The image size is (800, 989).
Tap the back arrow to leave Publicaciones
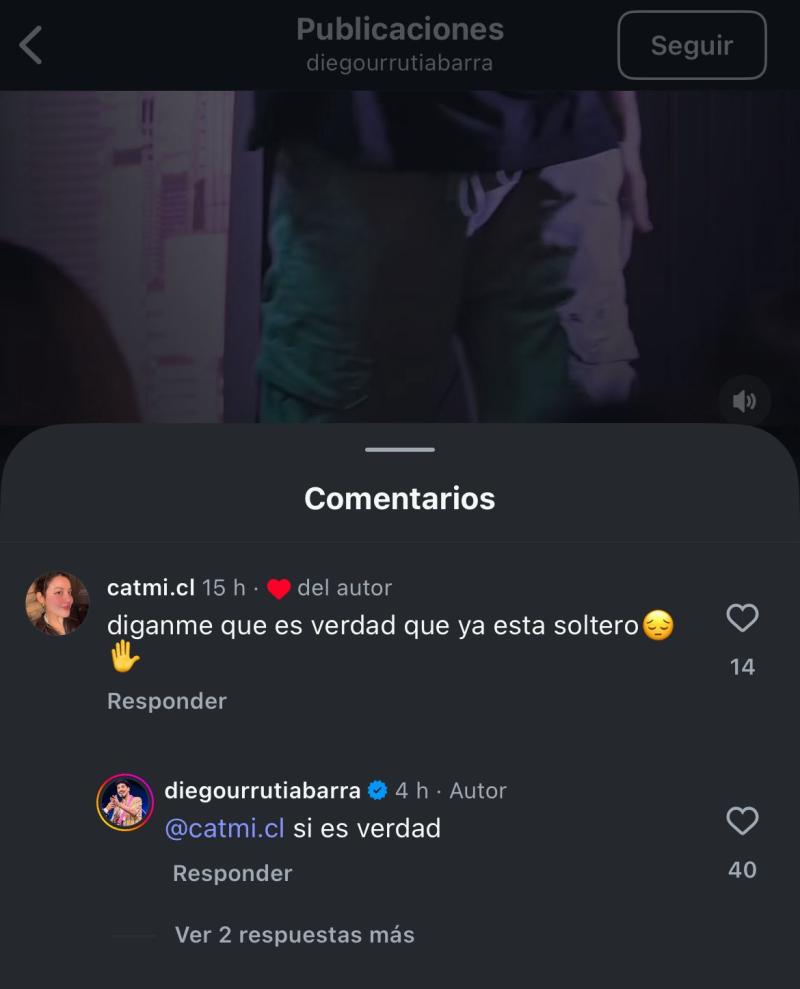(30, 45)
